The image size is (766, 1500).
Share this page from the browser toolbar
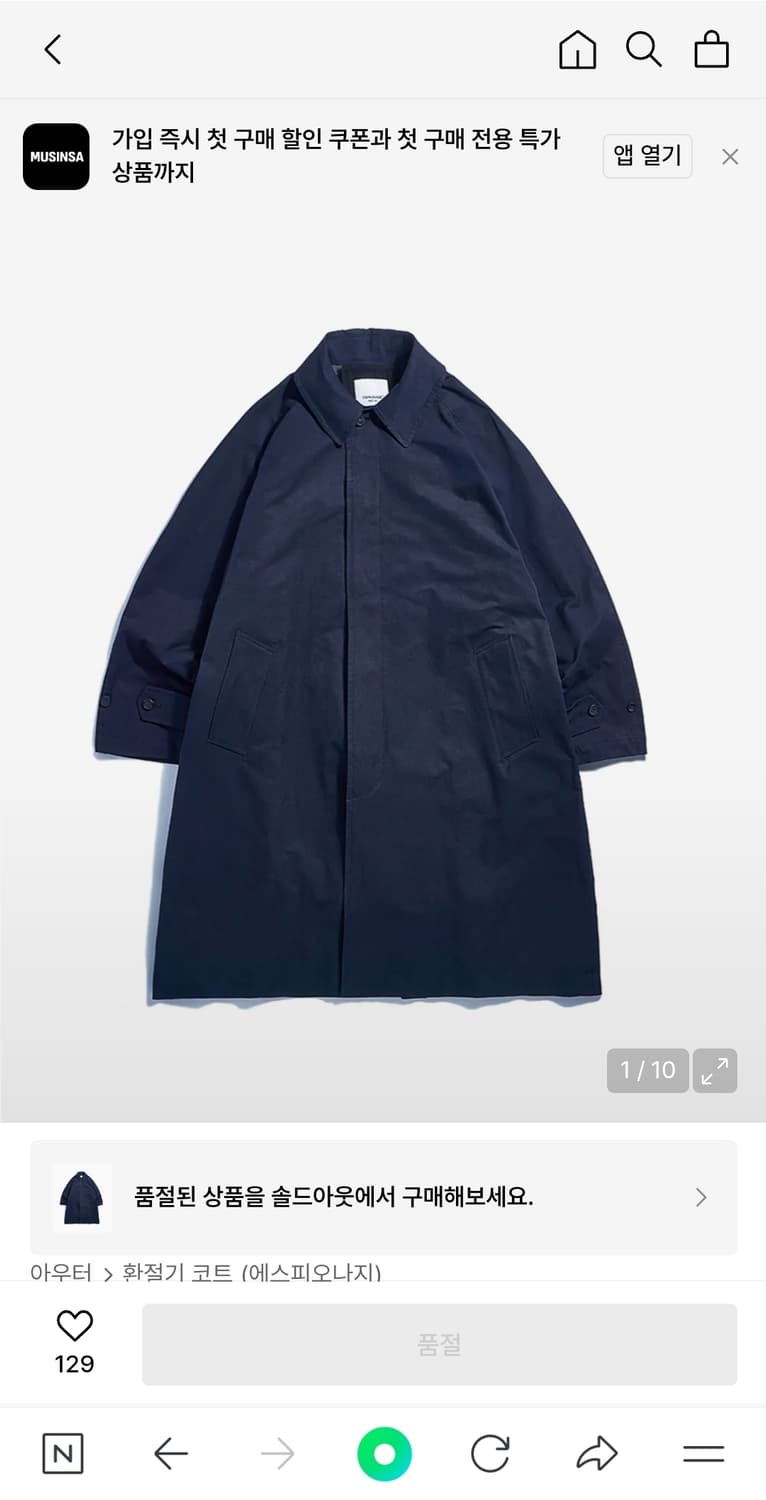(x=597, y=1454)
